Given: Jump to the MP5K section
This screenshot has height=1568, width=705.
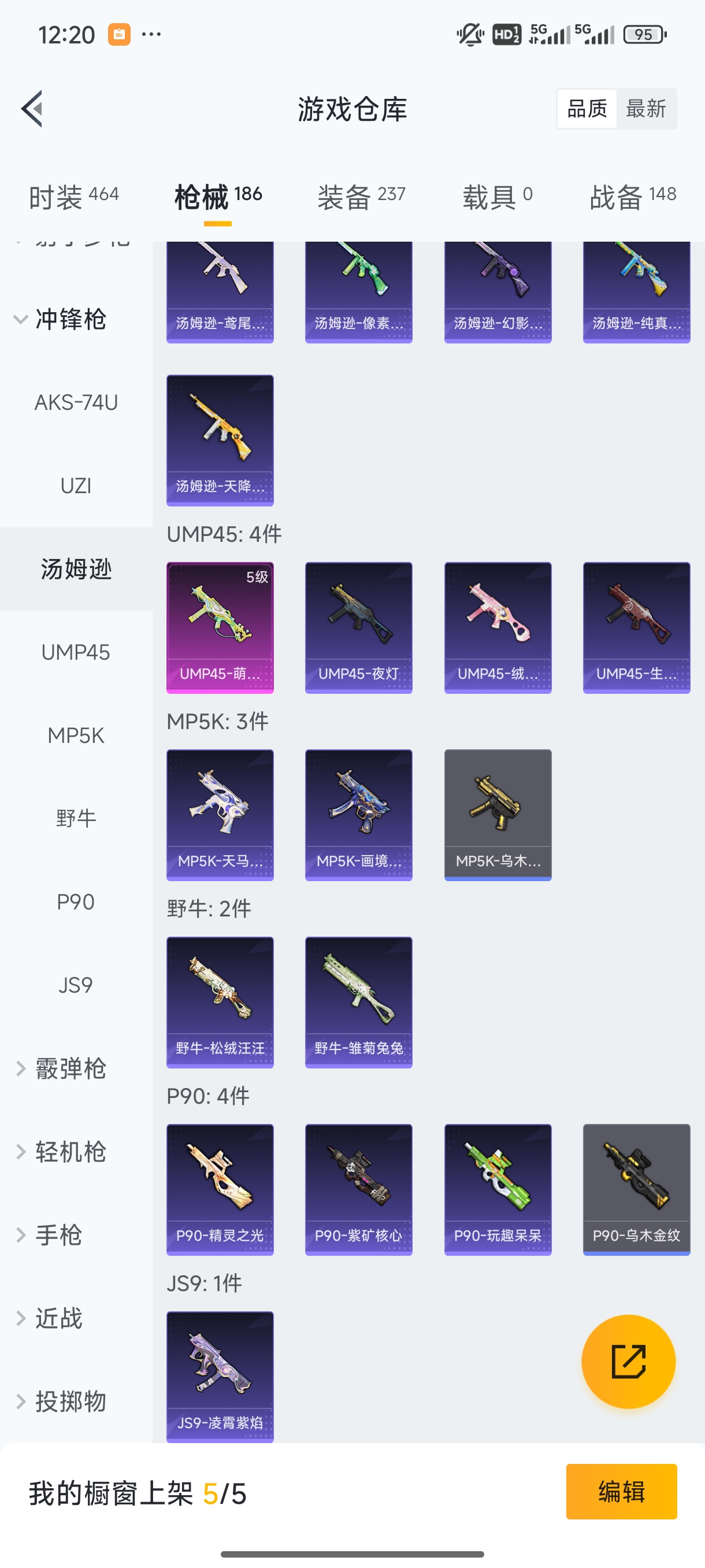Looking at the screenshot, I should 76,735.
